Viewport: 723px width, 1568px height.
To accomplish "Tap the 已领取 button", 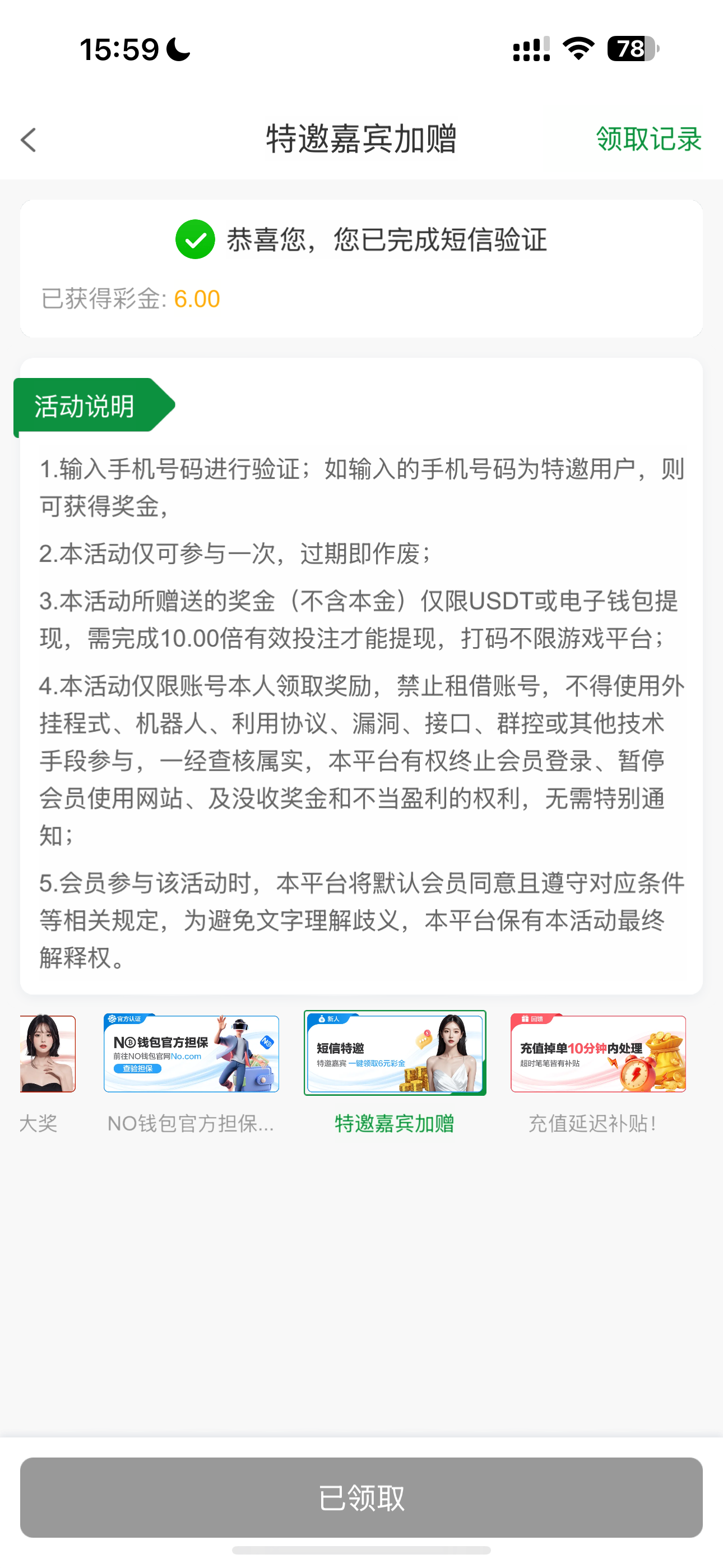I will [x=361, y=1497].
